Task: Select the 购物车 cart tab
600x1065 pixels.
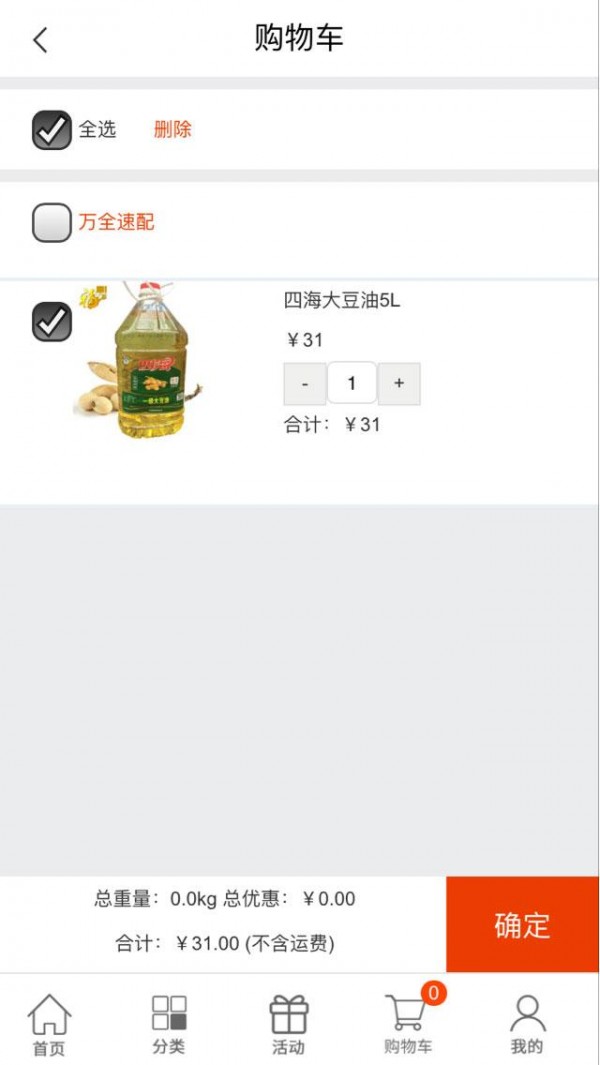Action: 409,1025
